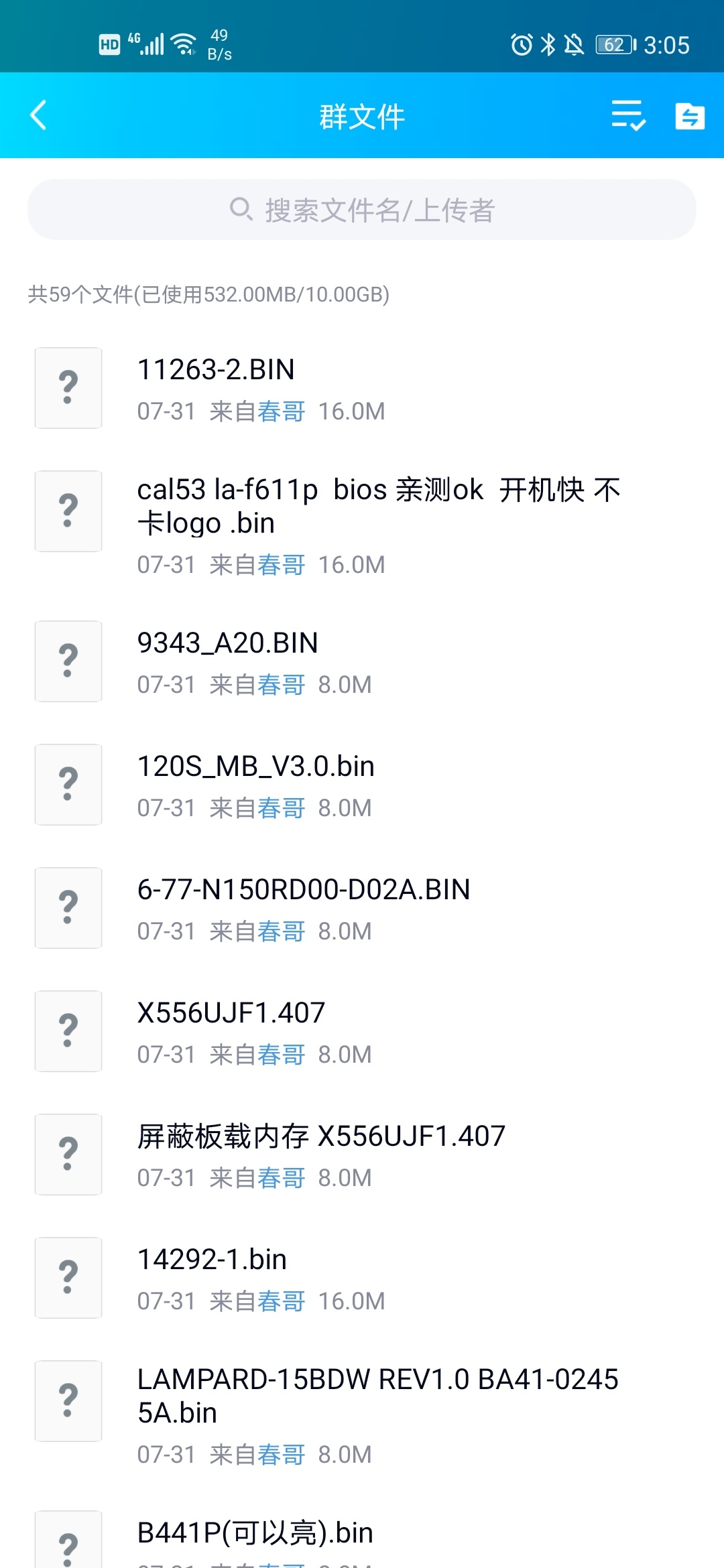Open the file transfer folder icon
The image size is (724, 1568).
[689, 116]
